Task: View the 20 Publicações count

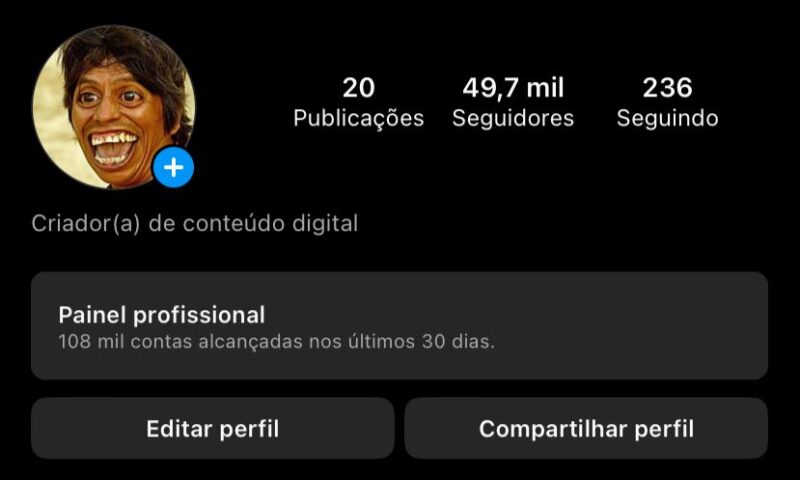Action: pyautogui.click(x=358, y=102)
